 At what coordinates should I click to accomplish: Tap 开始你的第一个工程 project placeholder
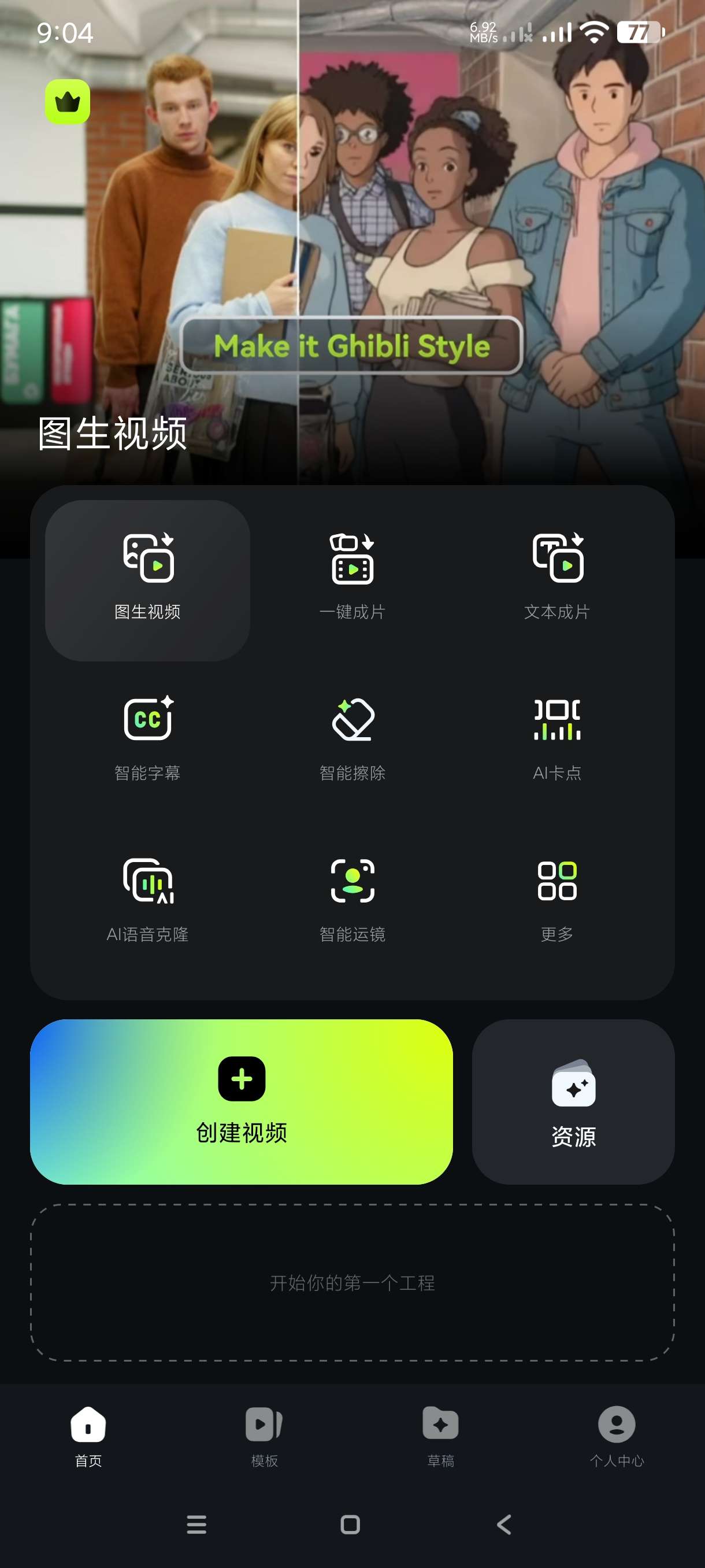click(x=352, y=1282)
